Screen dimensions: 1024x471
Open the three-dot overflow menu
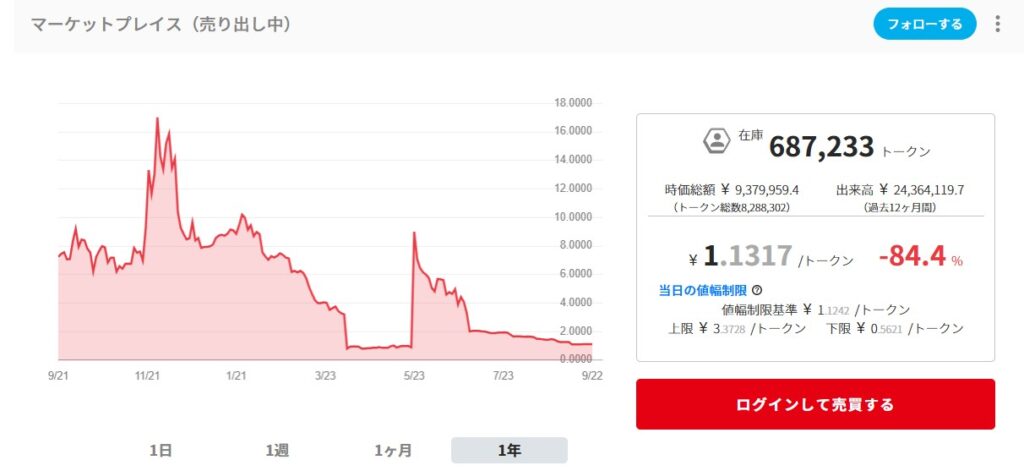(x=997, y=24)
